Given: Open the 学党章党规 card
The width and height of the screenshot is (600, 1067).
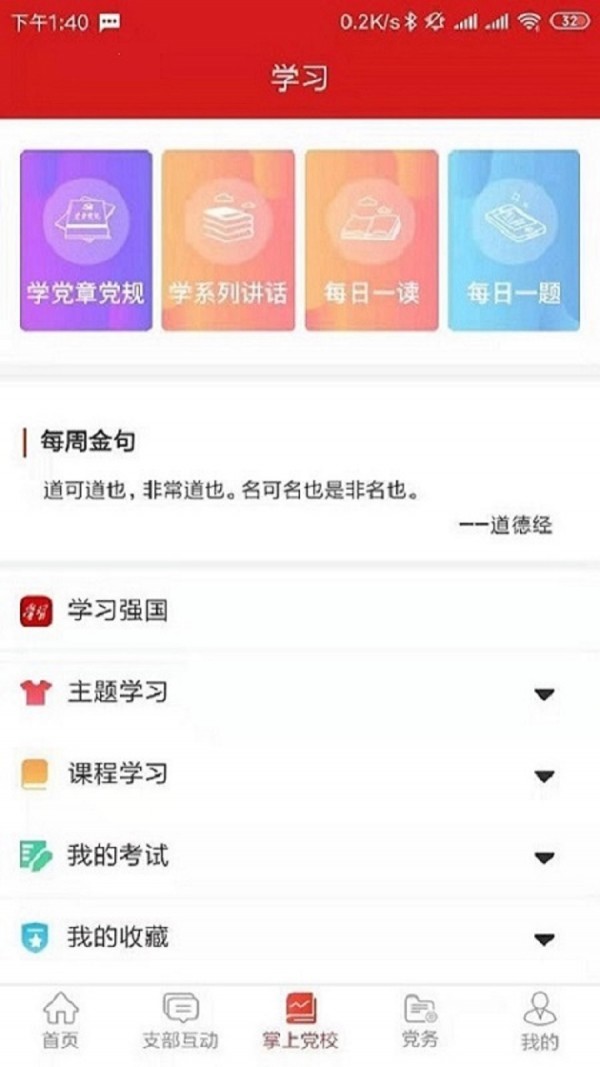Looking at the screenshot, I should (86, 240).
